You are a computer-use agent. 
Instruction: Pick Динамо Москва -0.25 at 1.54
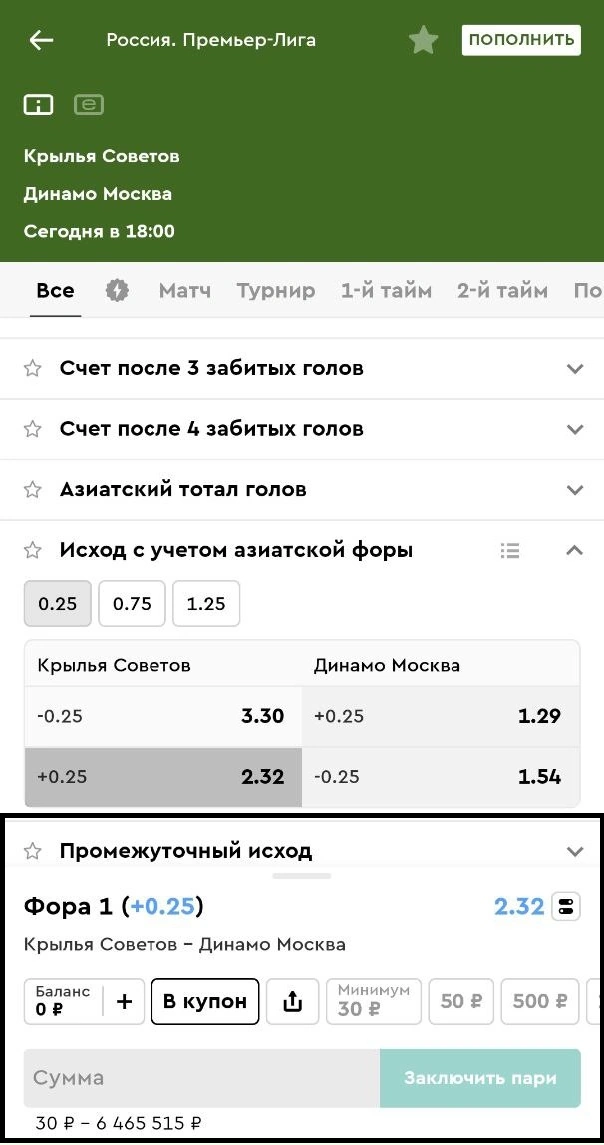coord(440,777)
